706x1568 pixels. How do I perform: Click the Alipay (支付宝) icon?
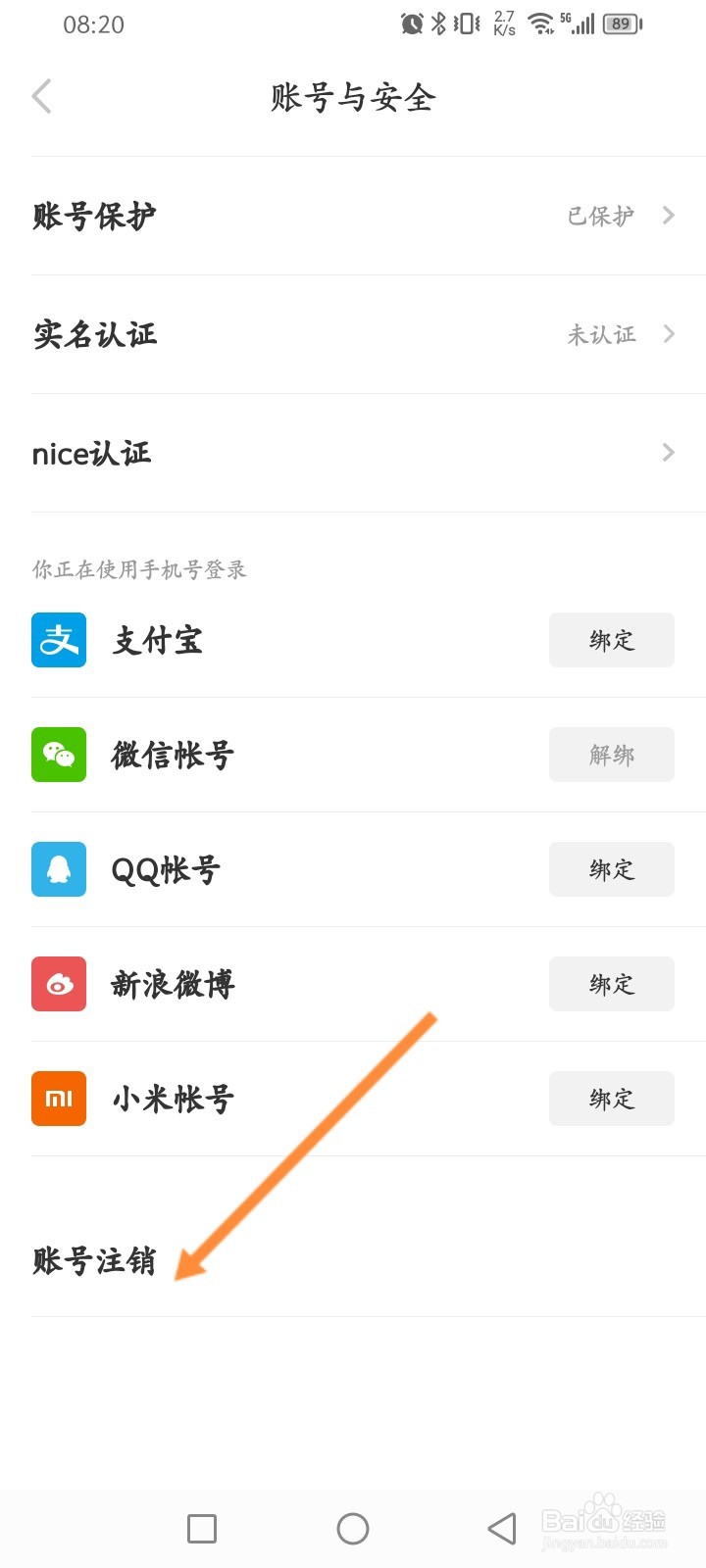(x=59, y=640)
